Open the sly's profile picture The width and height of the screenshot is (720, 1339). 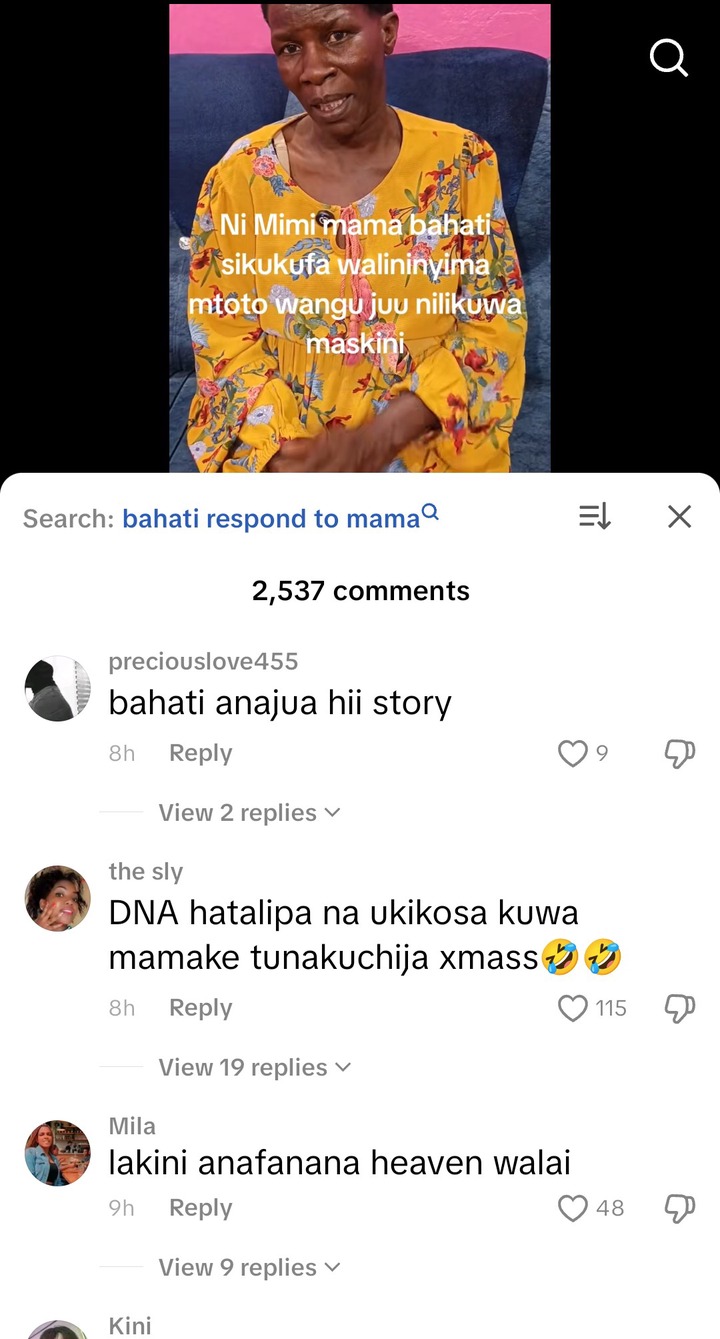pyautogui.click(x=57, y=898)
